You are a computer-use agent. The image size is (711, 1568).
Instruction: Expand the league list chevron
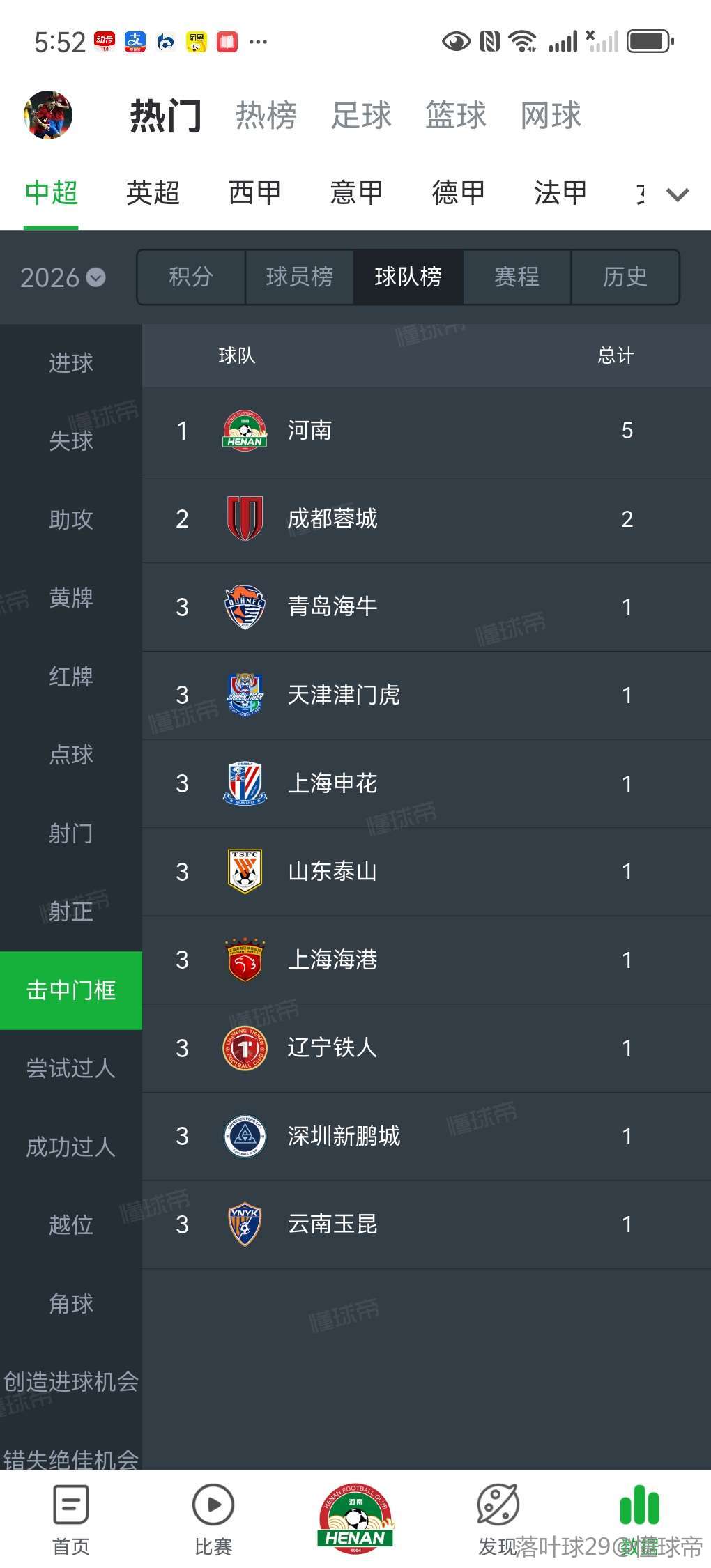coord(678,194)
